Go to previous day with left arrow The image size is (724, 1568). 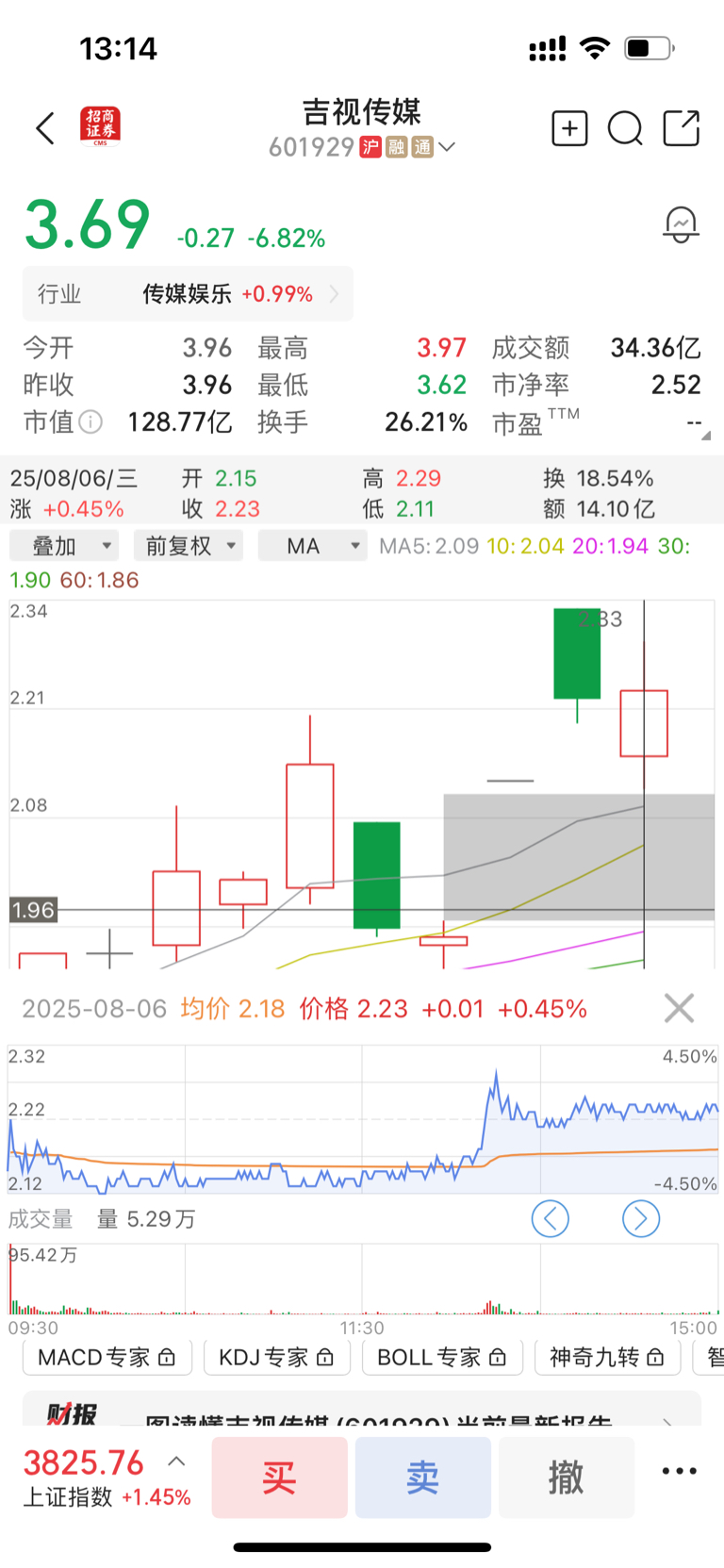point(551,1219)
